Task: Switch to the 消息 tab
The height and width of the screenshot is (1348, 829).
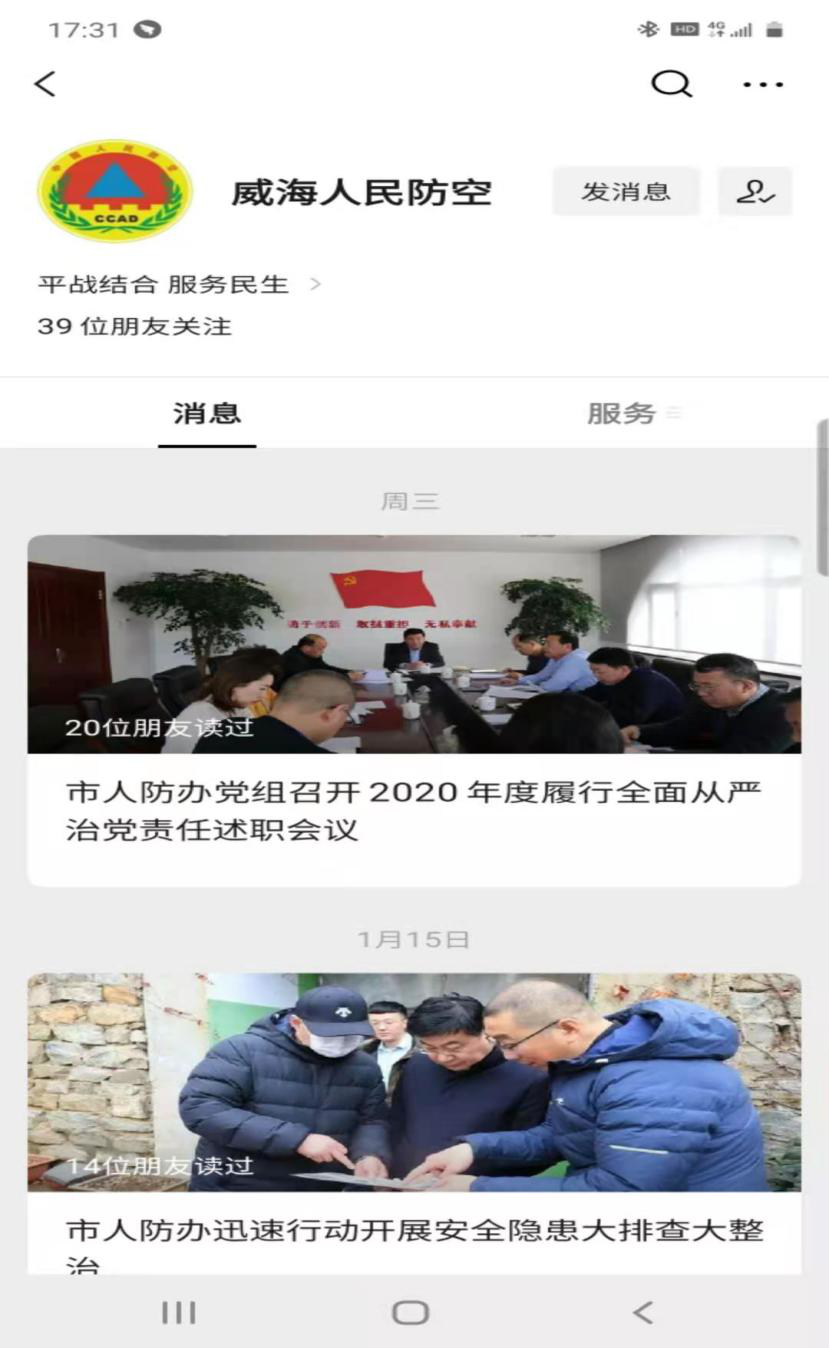Action: click(x=207, y=413)
